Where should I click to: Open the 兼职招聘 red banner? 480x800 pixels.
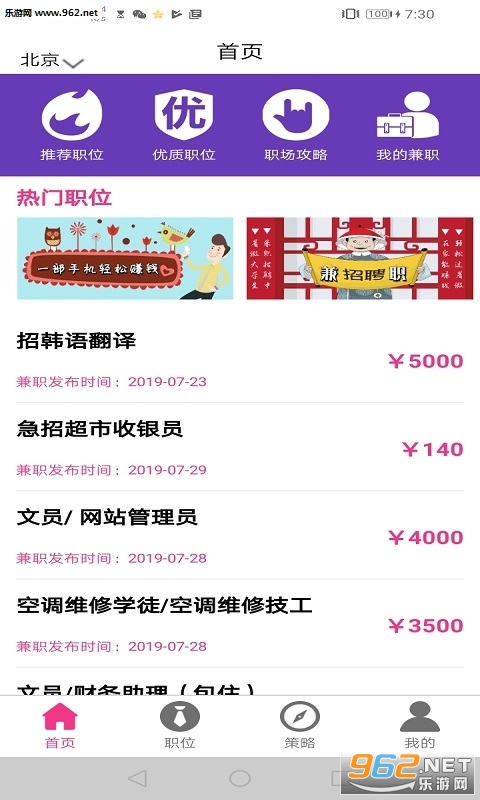click(360, 258)
